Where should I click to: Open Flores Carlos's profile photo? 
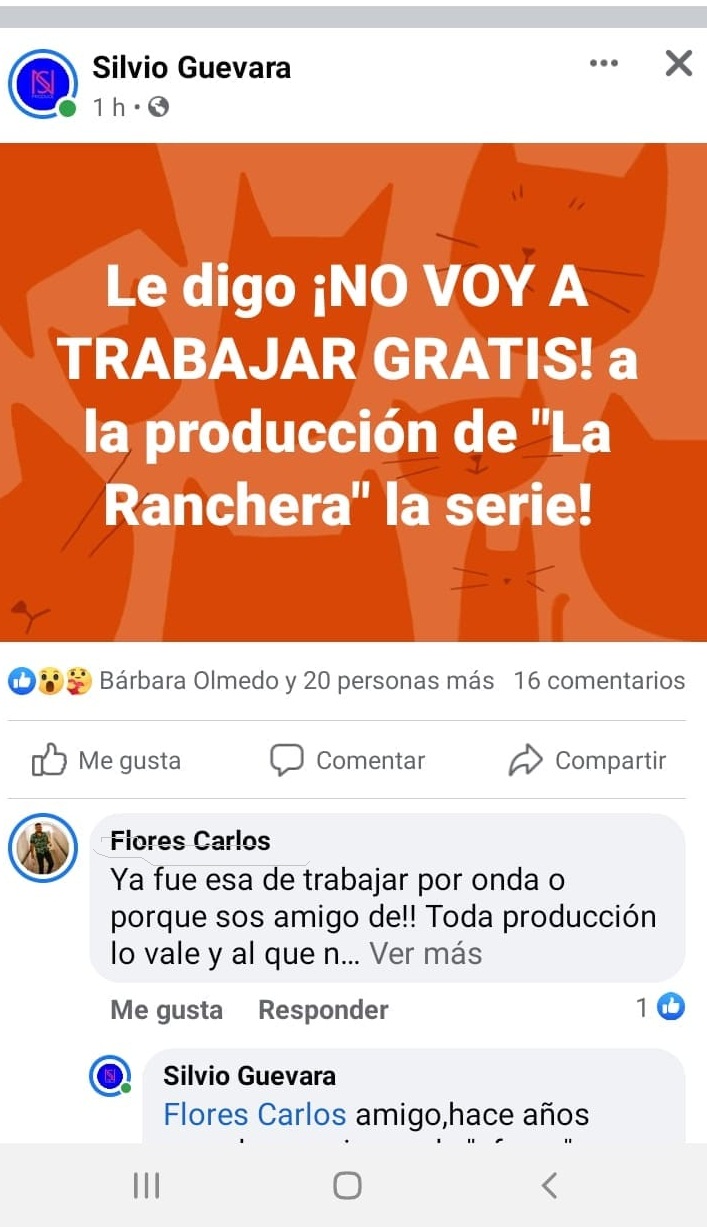43,848
